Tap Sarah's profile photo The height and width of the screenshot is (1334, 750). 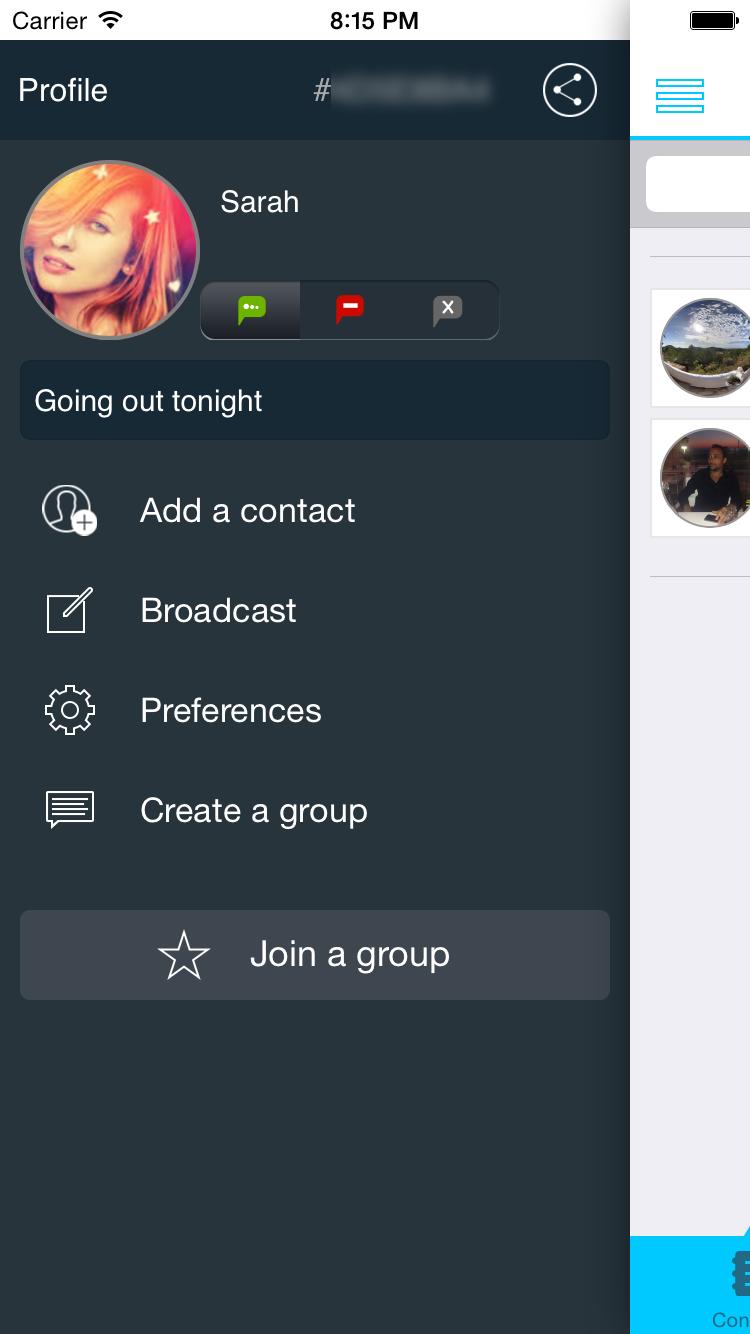click(x=110, y=250)
